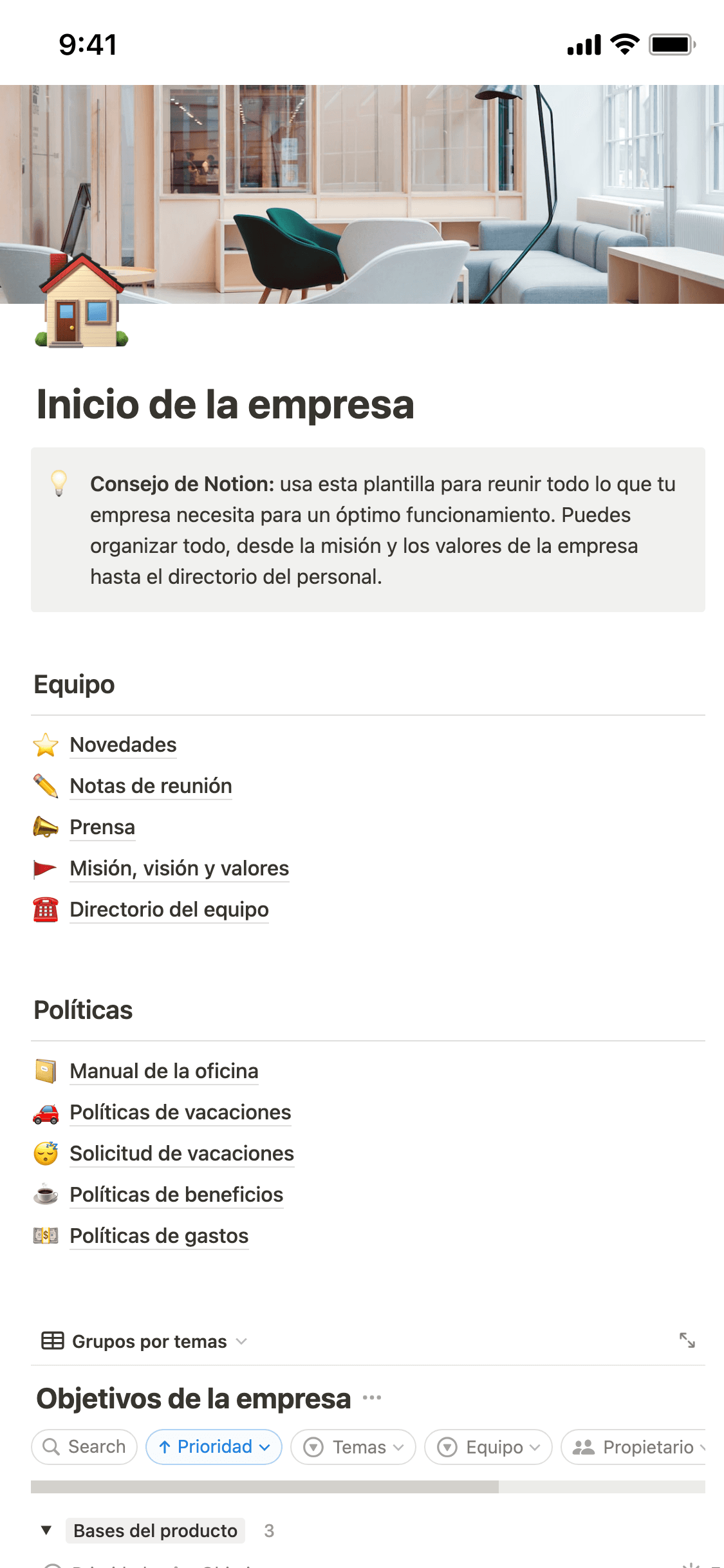Image resolution: width=724 pixels, height=1568 pixels.
Task: Open the Prioridad filter dropdown
Action: (x=214, y=1447)
